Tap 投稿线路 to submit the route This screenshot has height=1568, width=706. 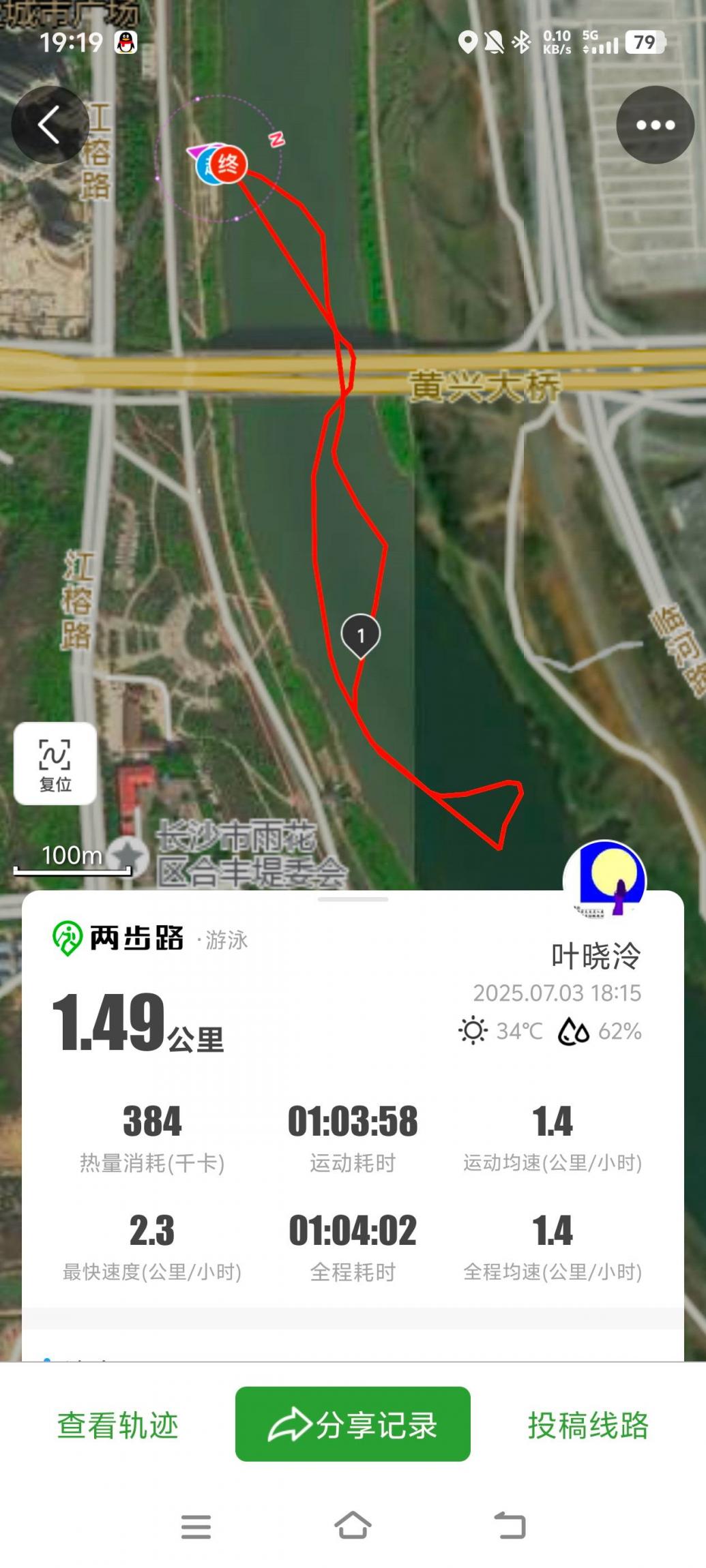pos(588,1426)
